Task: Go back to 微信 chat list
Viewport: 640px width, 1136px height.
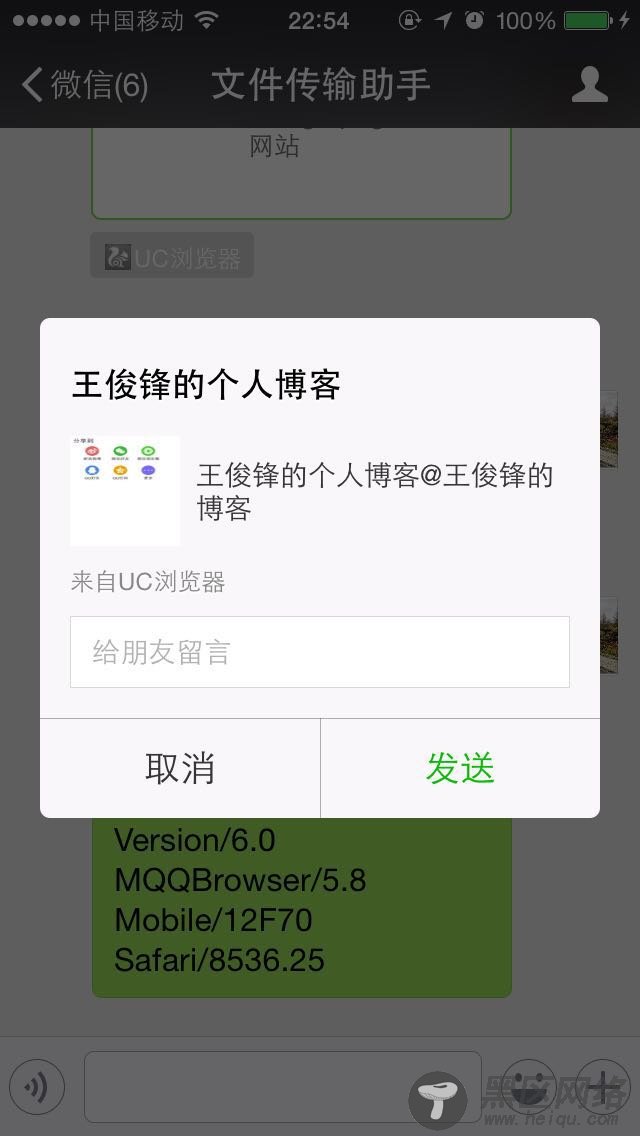Action: (x=85, y=85)
